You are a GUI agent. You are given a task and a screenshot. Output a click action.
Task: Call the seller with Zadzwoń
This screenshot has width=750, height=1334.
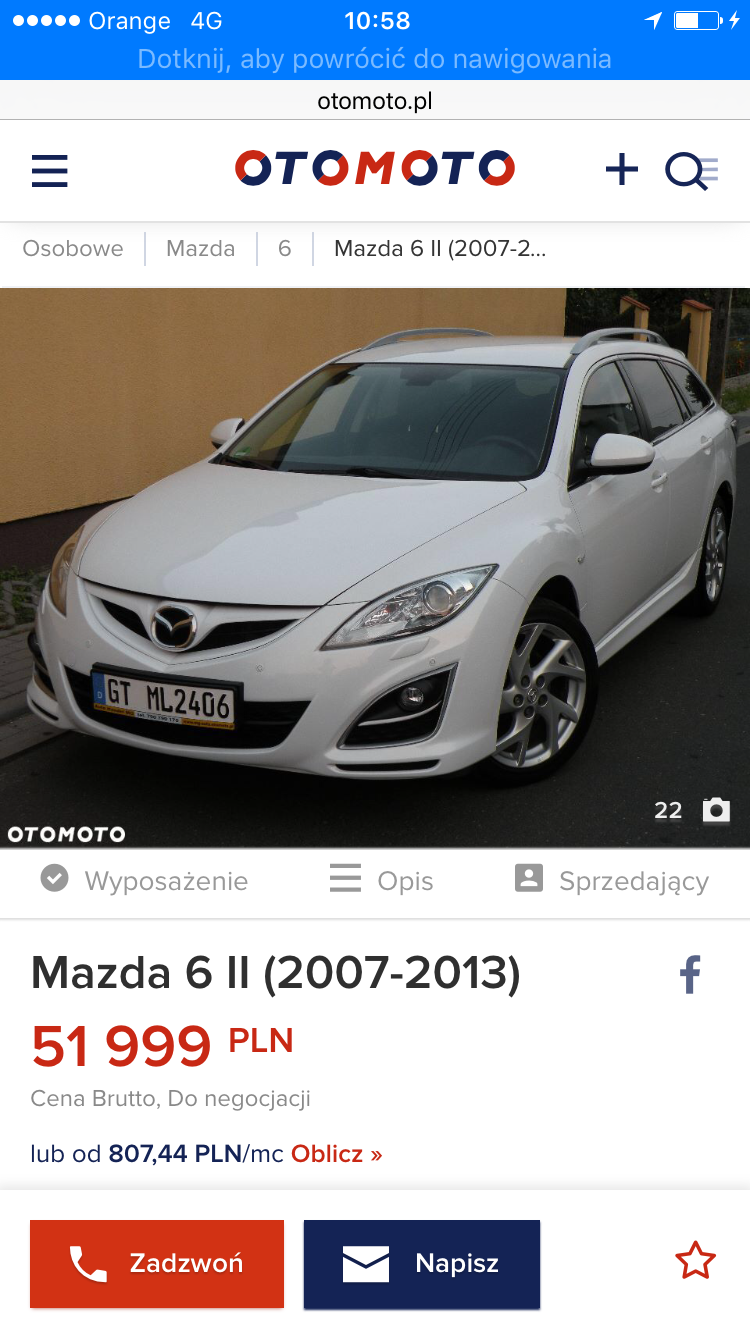click(157, 1264)
